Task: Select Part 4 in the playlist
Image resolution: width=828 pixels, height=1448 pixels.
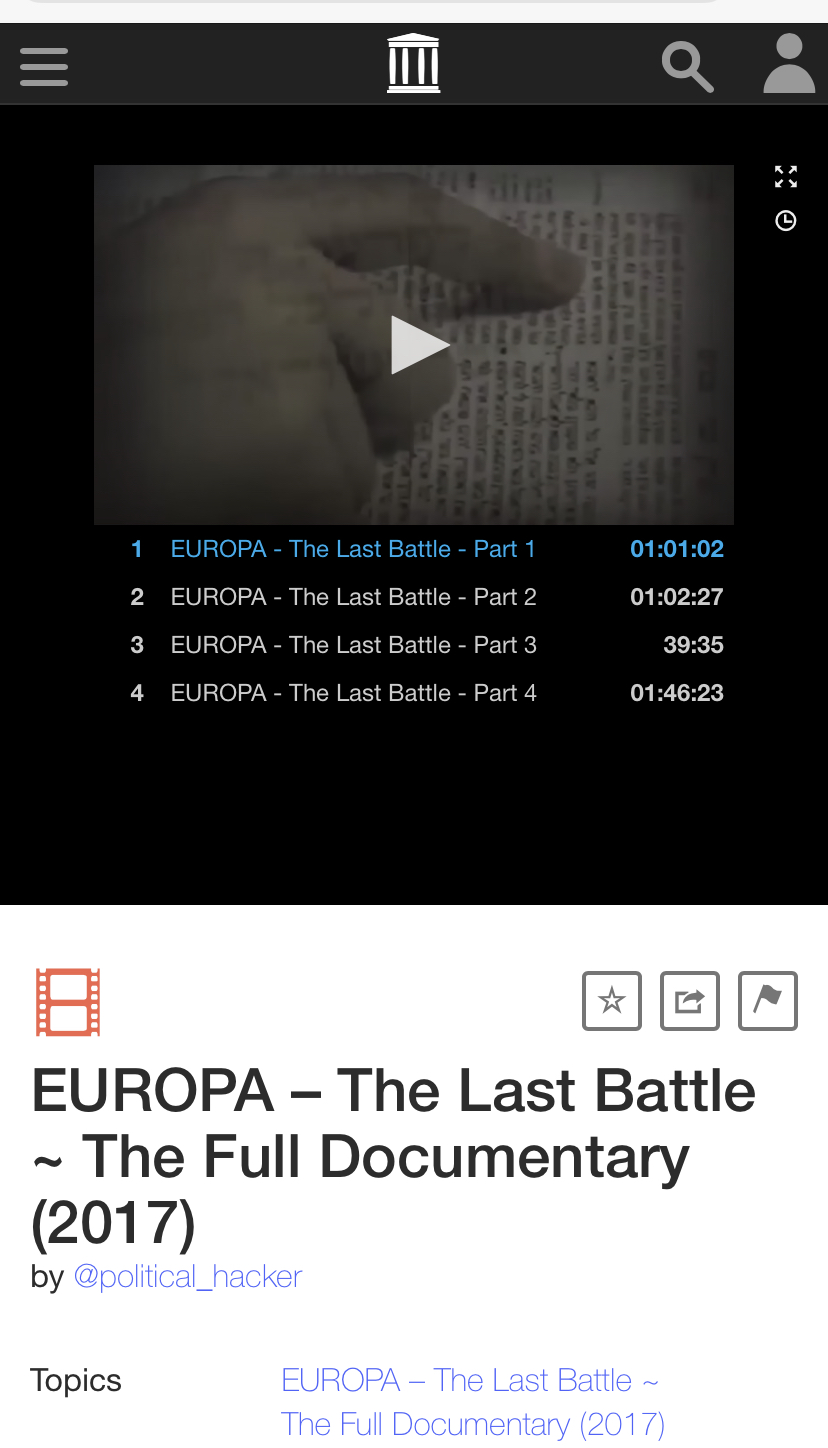Action: point(427,693)
